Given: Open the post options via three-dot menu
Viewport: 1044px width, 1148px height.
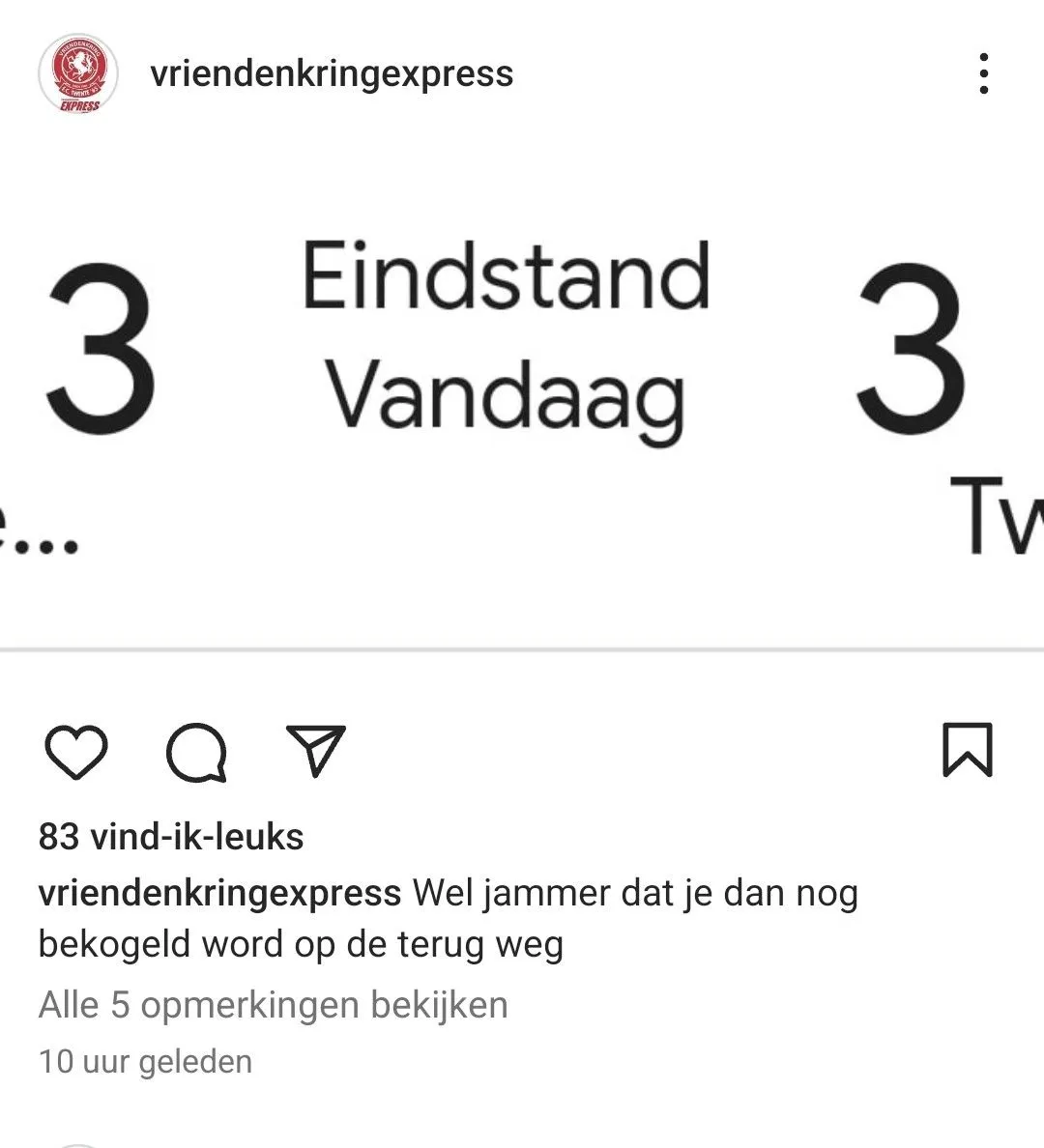Looking at the screenshot, I should (x=984, y=74).
